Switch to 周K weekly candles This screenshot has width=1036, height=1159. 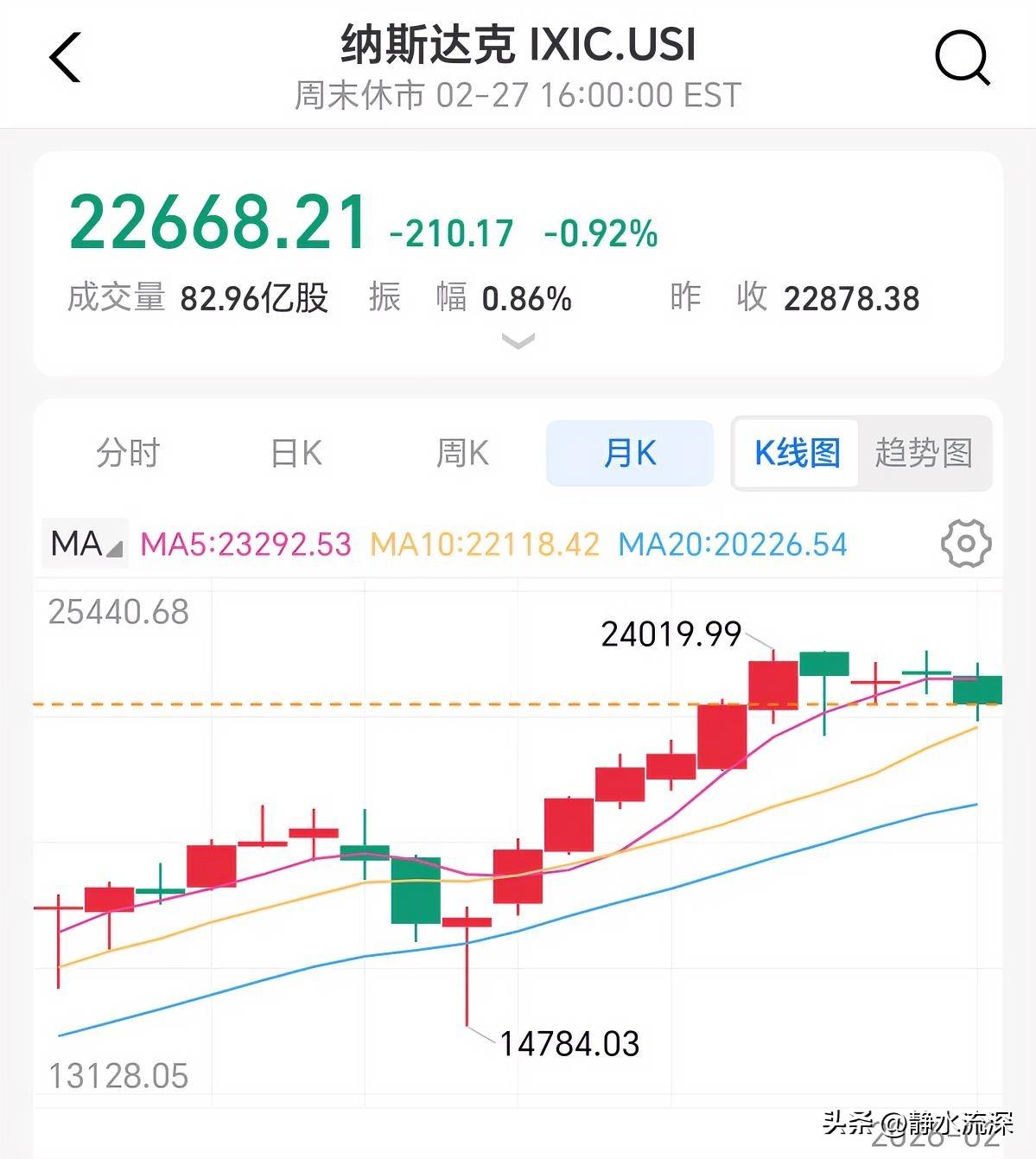pos(464,453)
